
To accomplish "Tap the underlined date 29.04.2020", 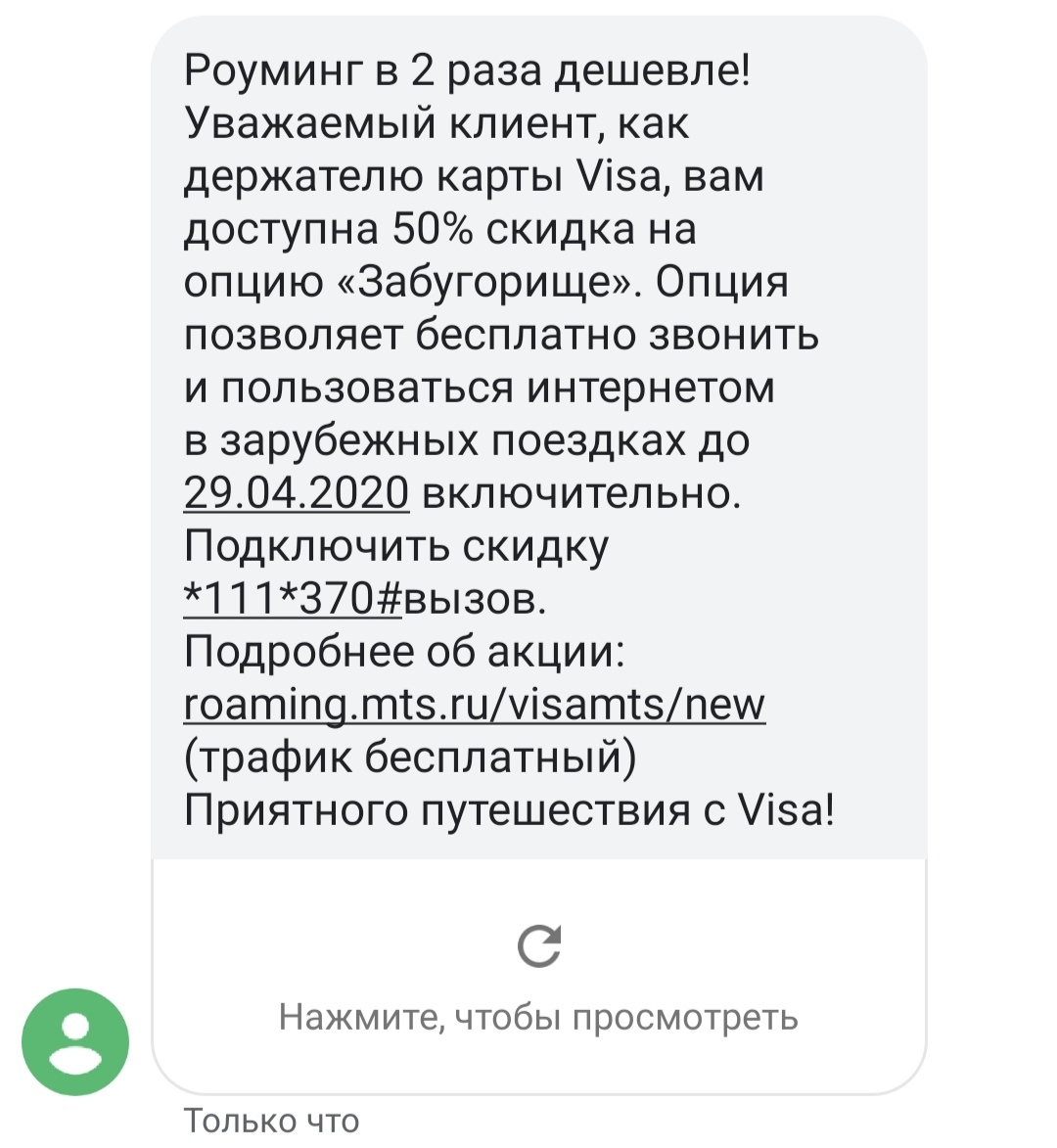I will (296, 493).
